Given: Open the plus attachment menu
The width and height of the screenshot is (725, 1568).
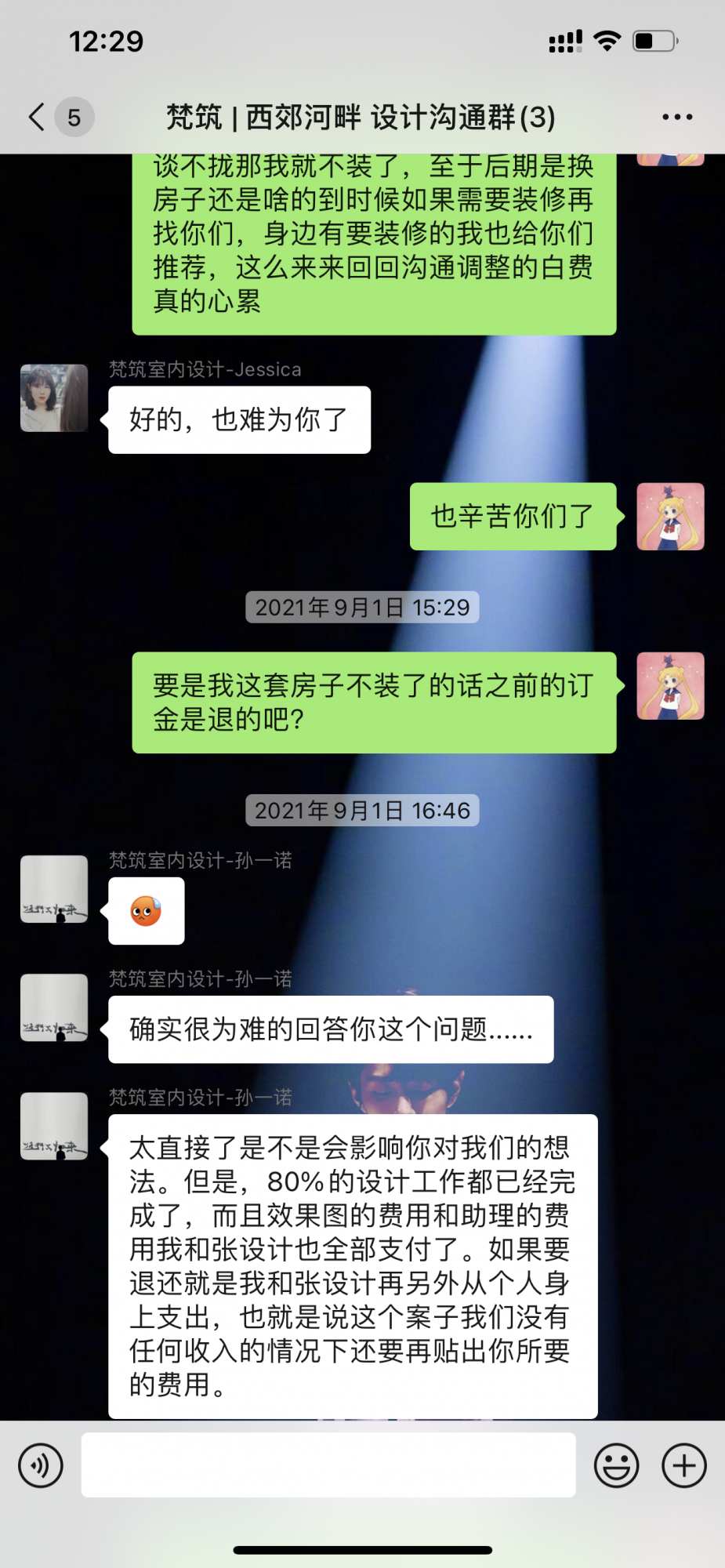Looking at the screenshot, I should click(x=684, y=1465).
